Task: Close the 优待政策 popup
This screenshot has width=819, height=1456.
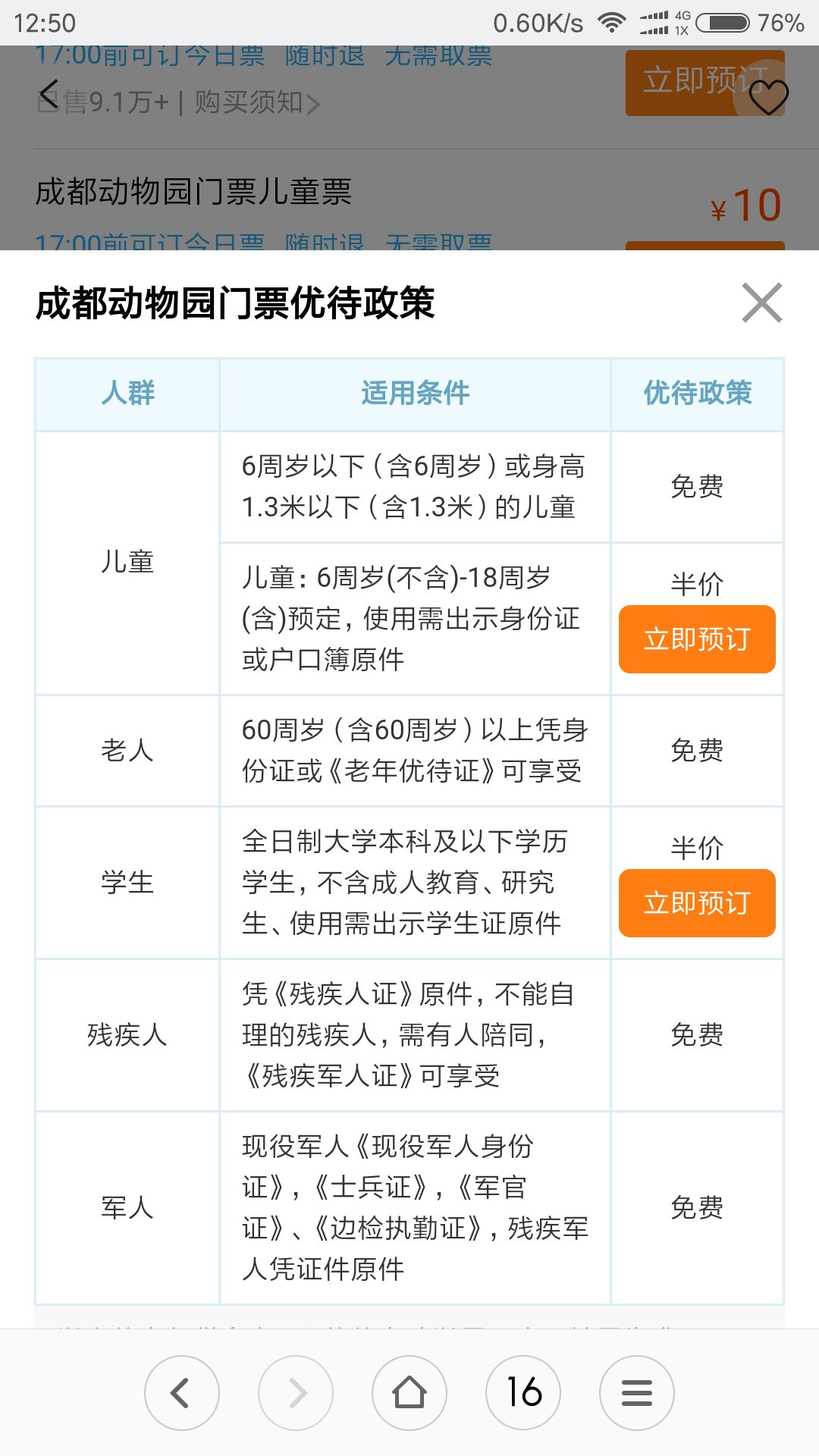Action: coord(762,303)
